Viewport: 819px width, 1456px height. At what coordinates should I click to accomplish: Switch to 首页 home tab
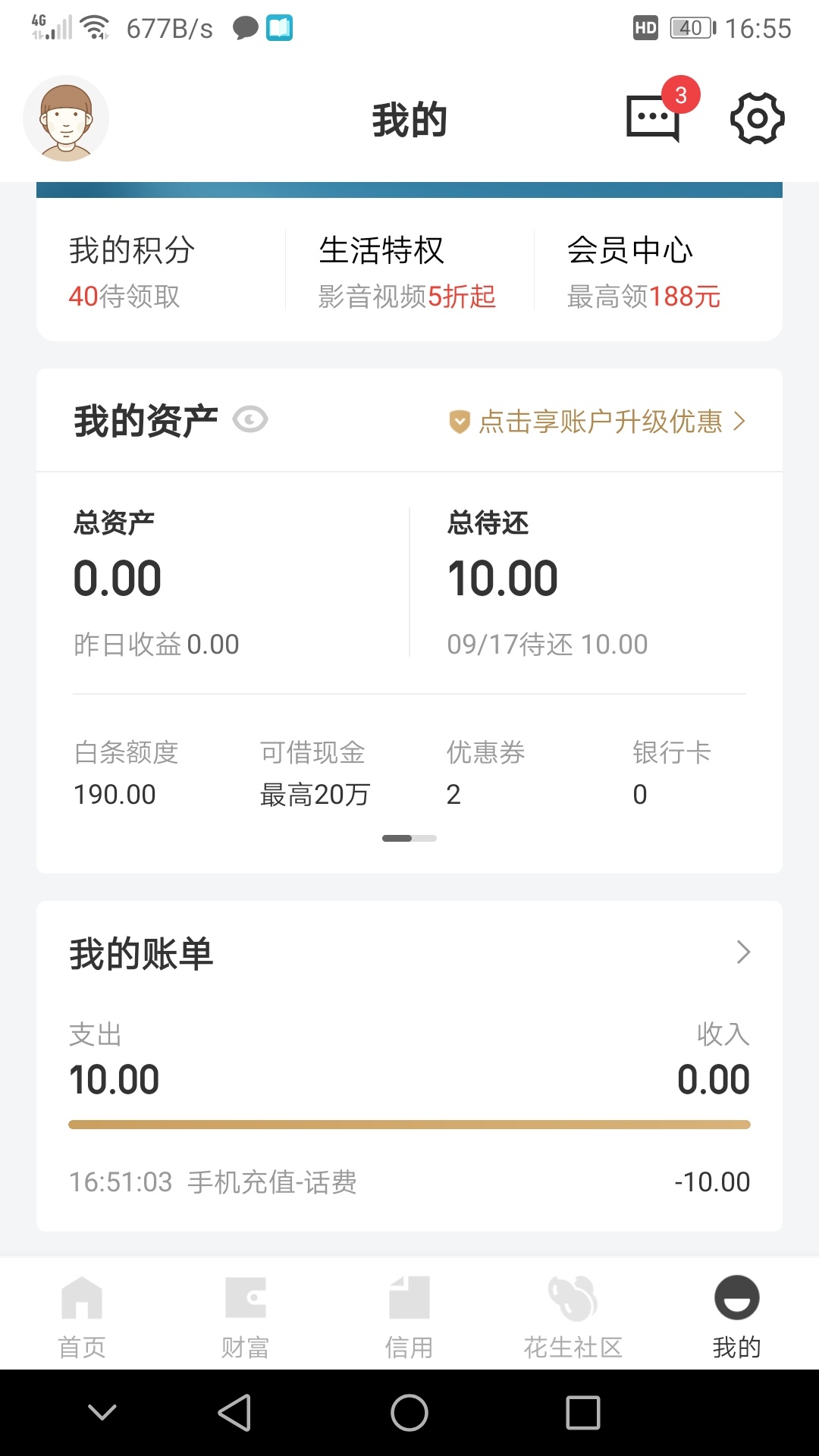[x=82, y=1317]
